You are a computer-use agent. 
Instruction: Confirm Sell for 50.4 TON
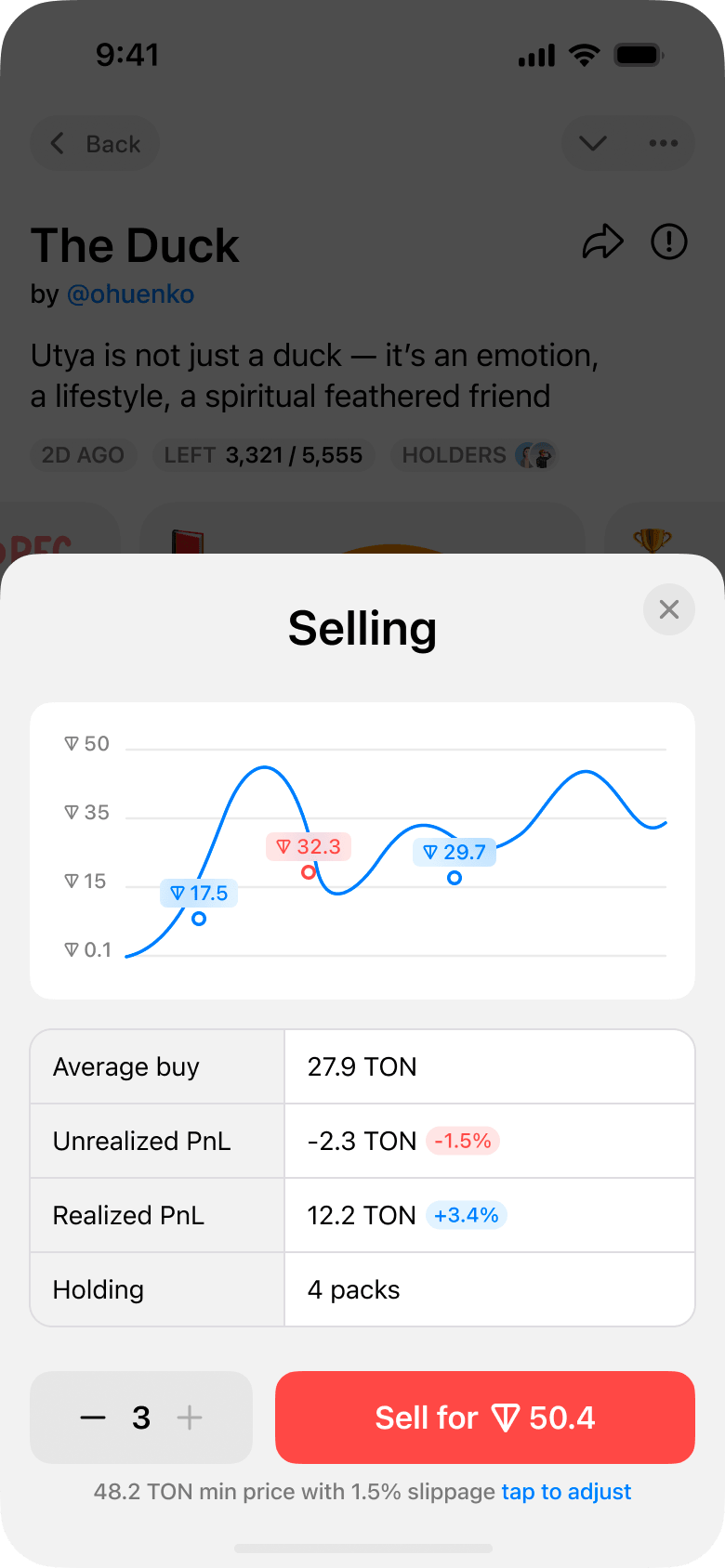485,1418
